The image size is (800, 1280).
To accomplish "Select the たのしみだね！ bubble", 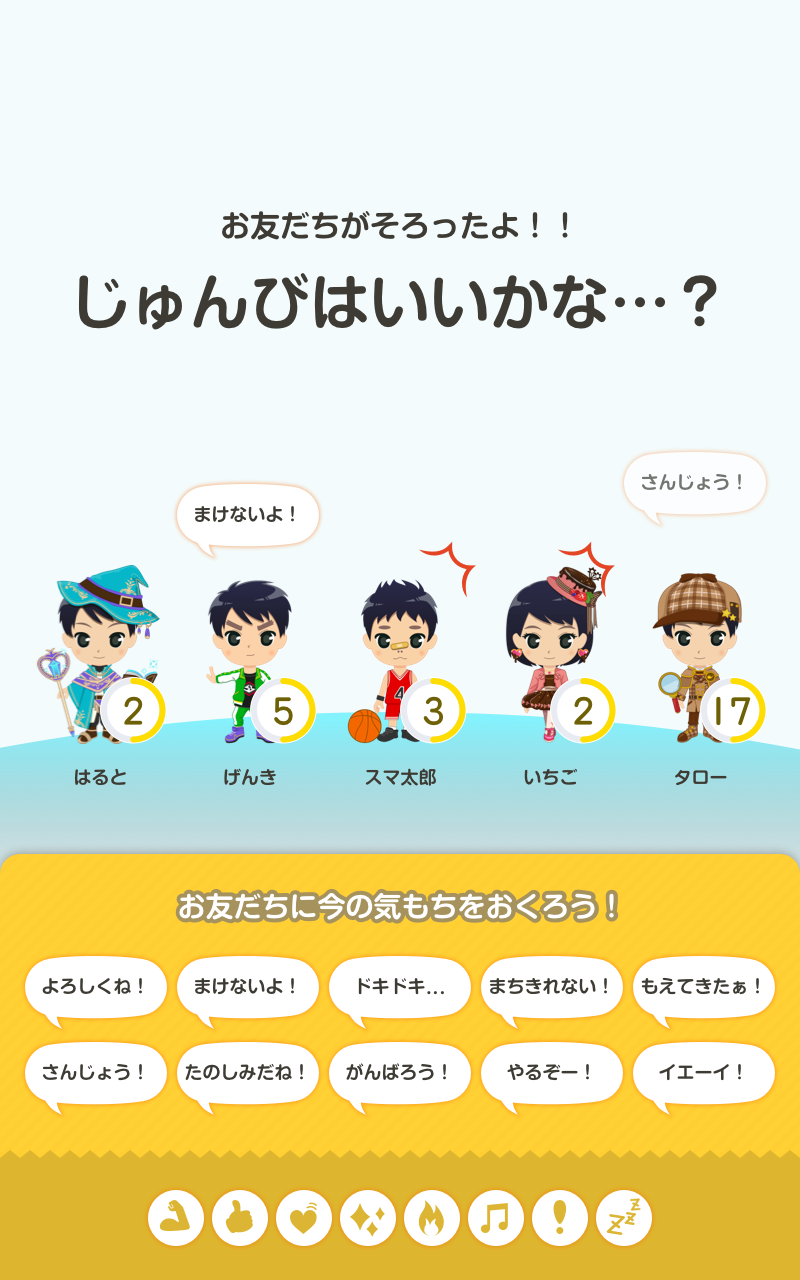I will pyautogui.click(x=247, y=1073).
